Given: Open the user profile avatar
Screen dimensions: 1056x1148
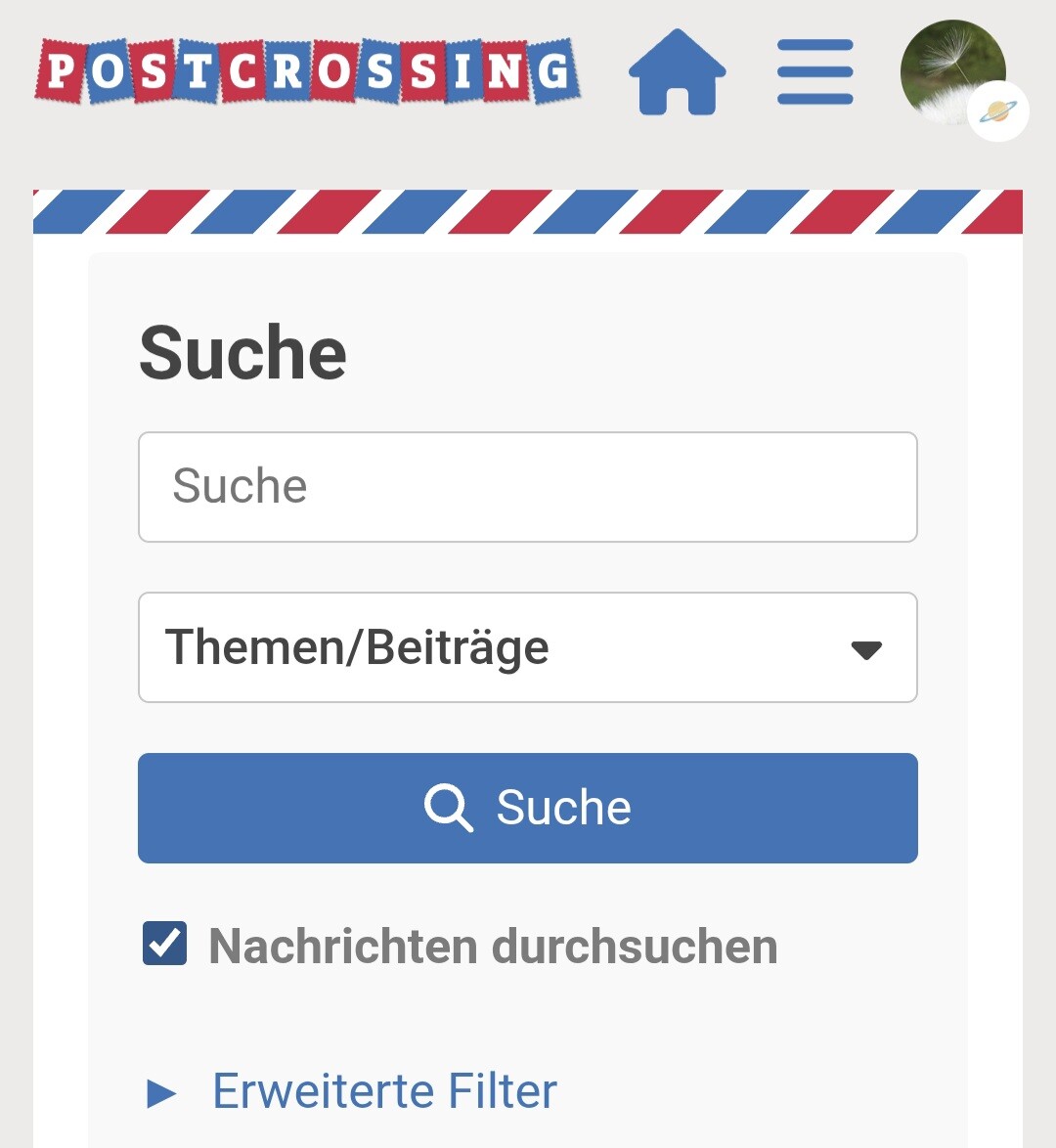Looking at the screenshot, I should pyautogui.click(x=953, y=72).
